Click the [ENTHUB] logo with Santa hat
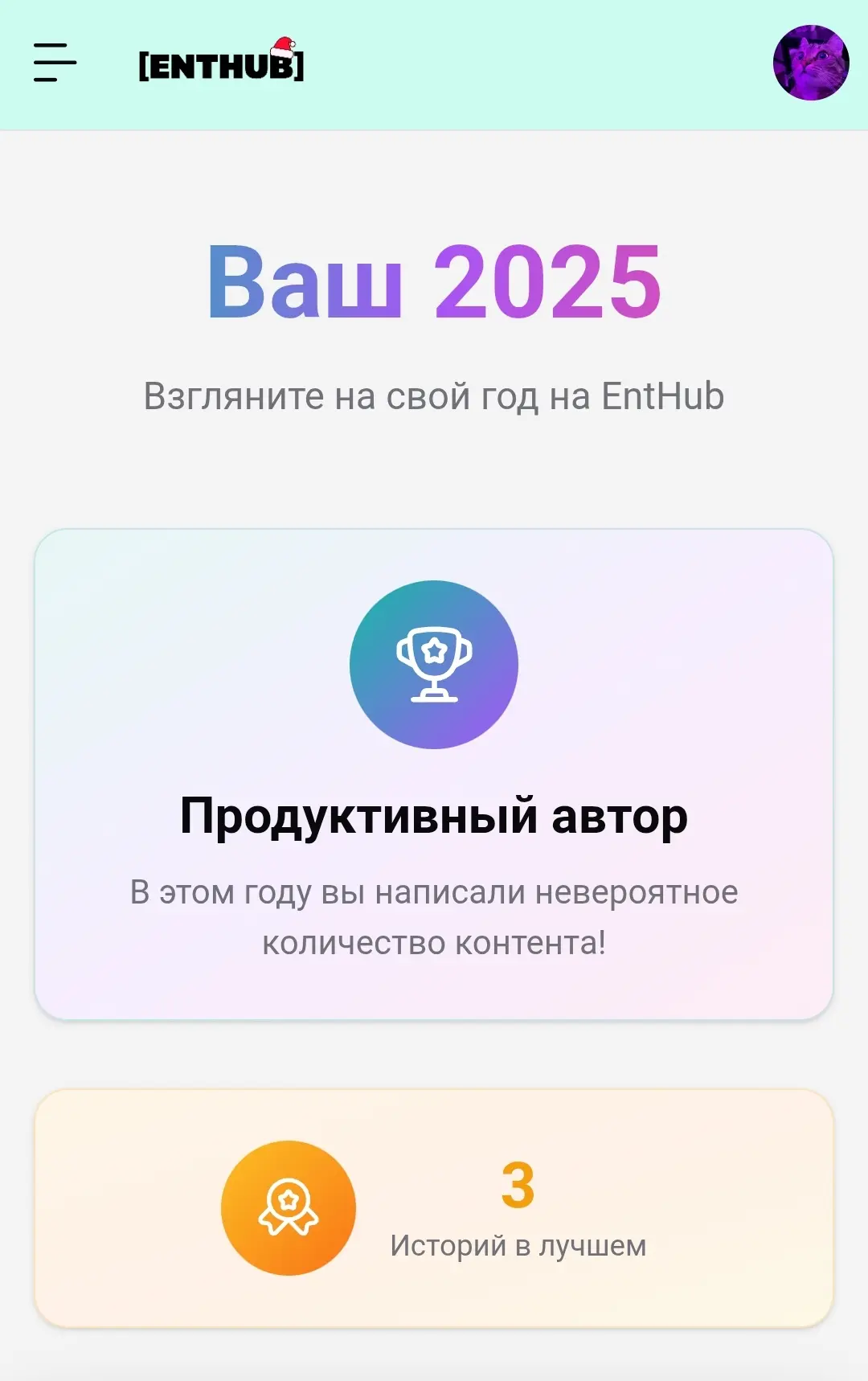 [x=222, y=66]
